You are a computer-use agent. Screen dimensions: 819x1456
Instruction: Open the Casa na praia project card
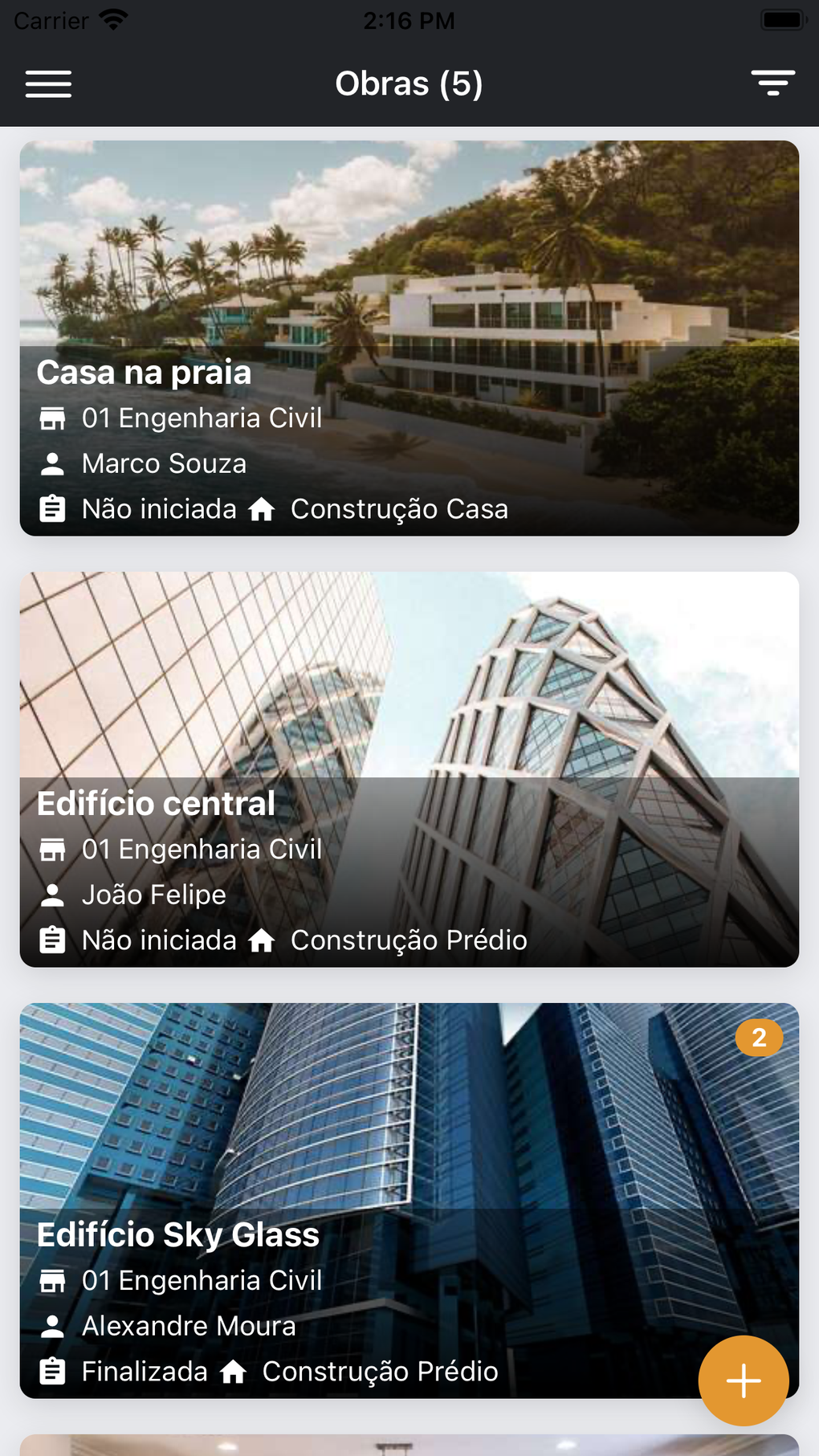point(409,338)
